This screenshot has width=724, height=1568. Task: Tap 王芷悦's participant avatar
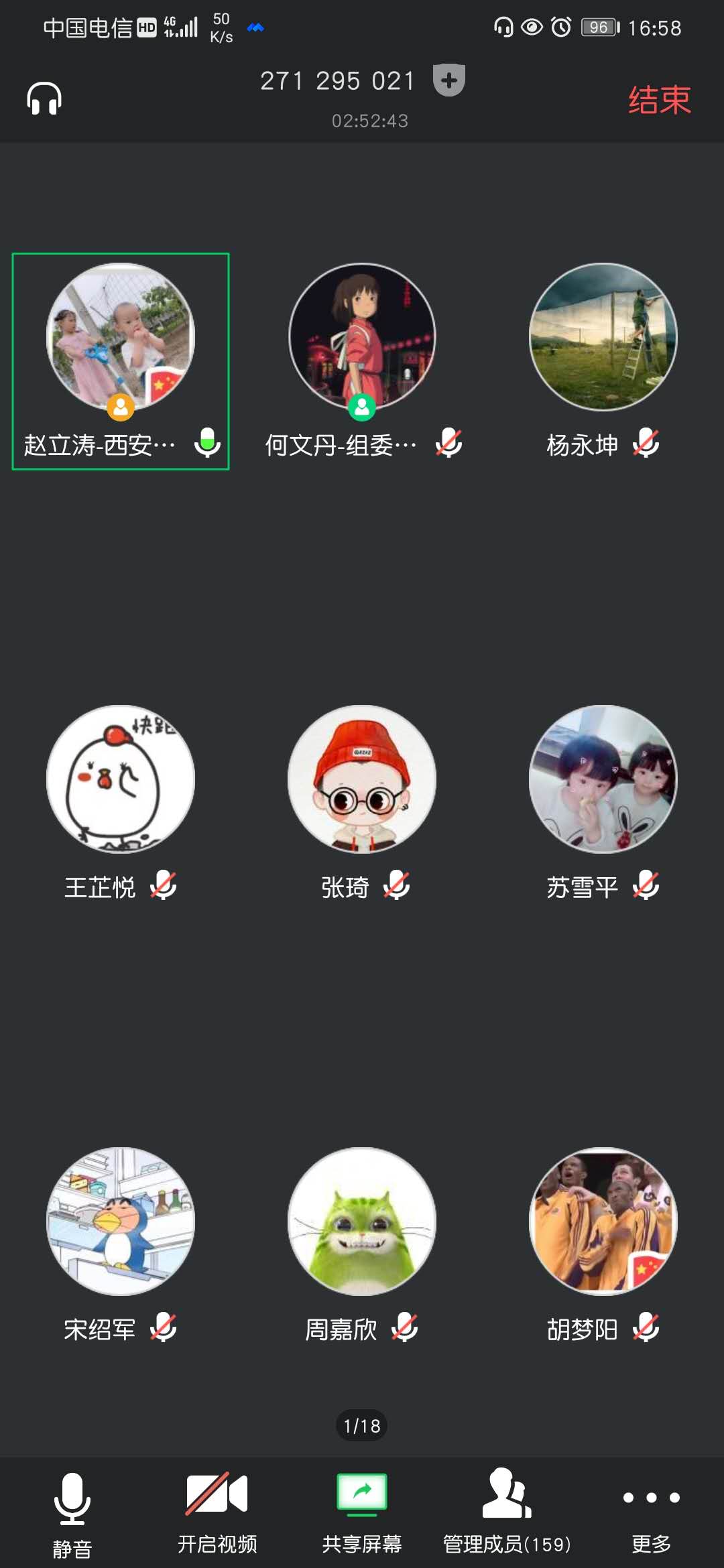[121, 779]
